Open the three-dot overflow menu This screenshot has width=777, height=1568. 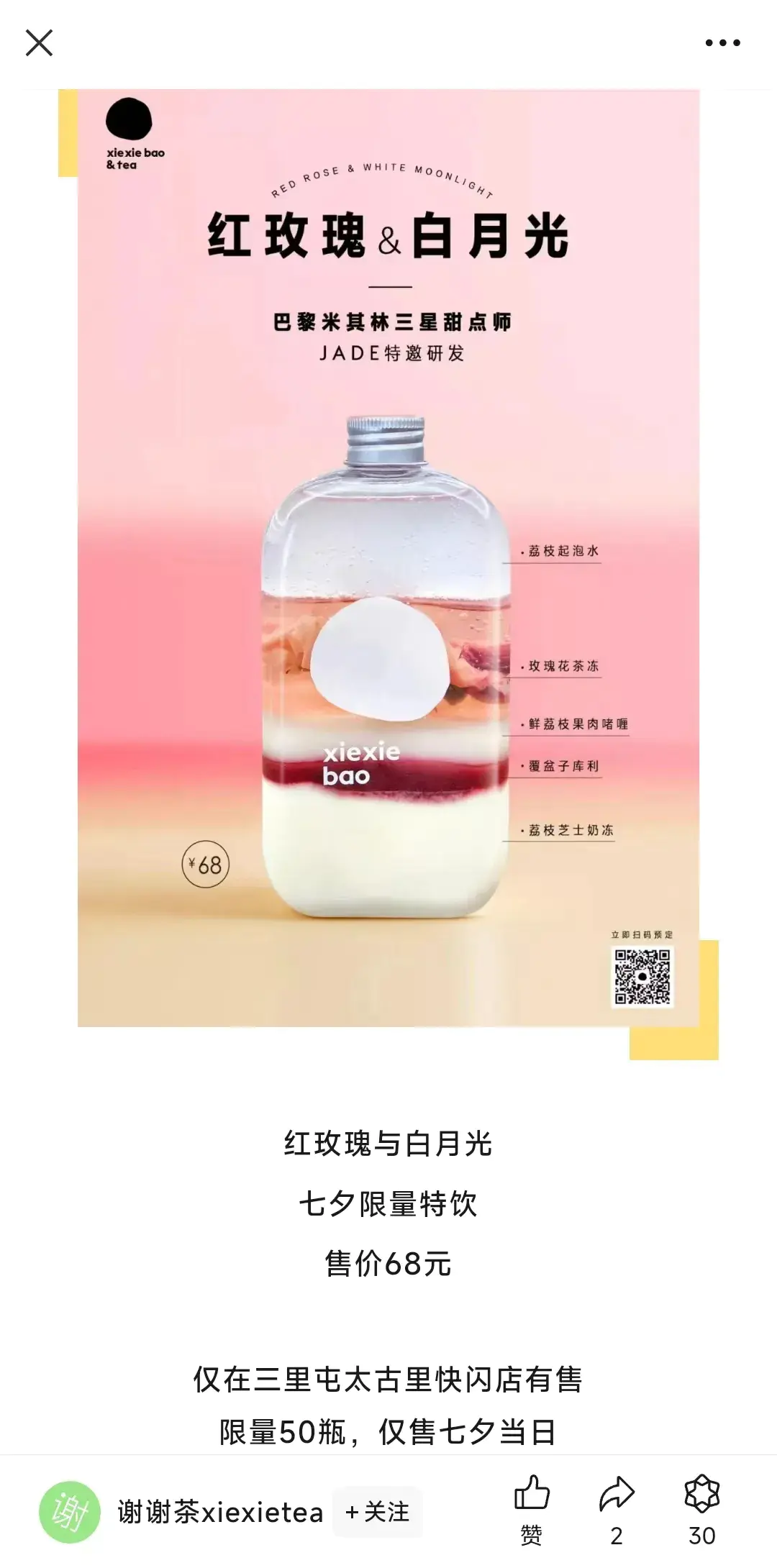pos(722,43)
